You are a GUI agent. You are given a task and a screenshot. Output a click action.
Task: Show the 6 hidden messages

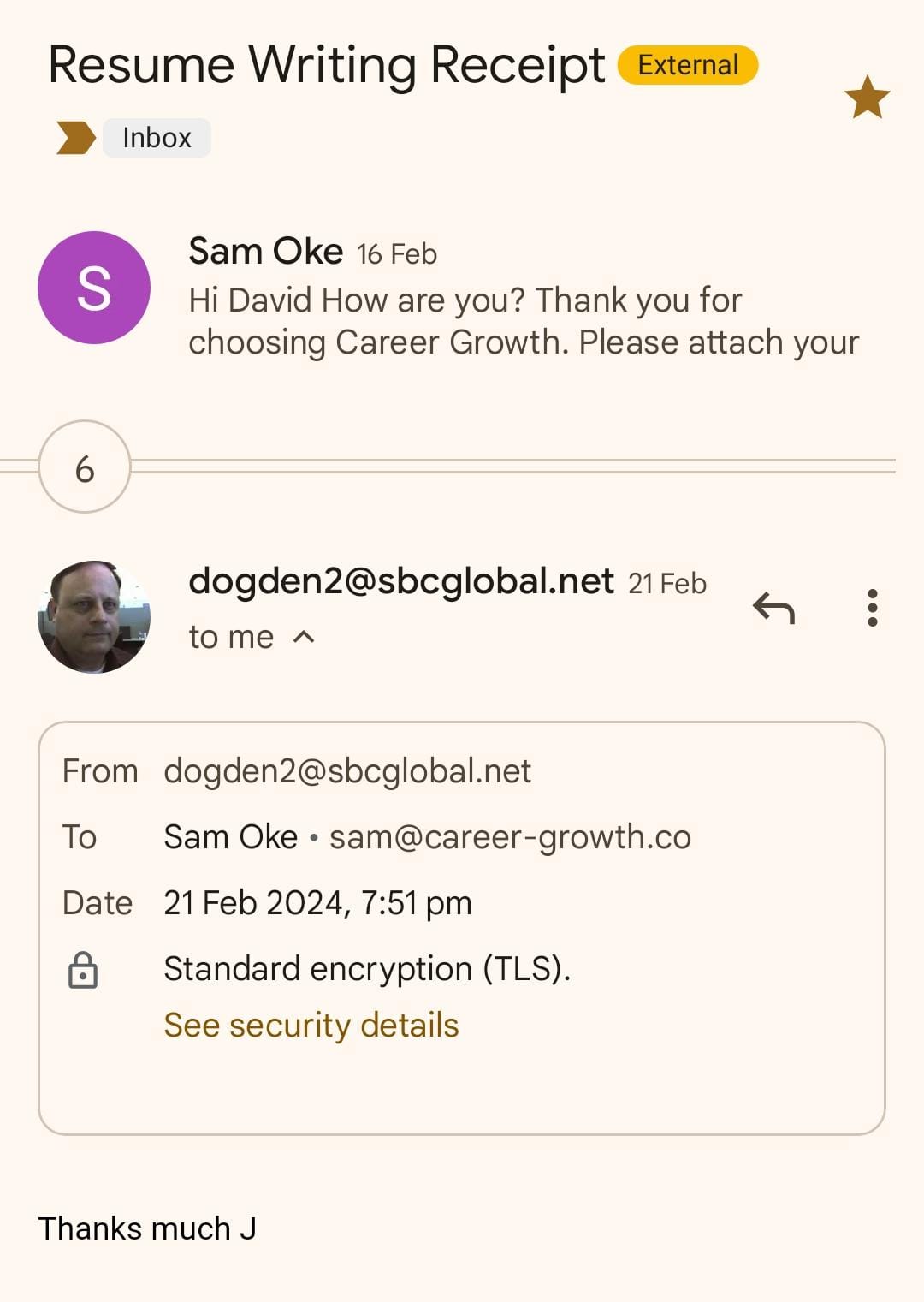pyautogui.click(x=85, y=467)
